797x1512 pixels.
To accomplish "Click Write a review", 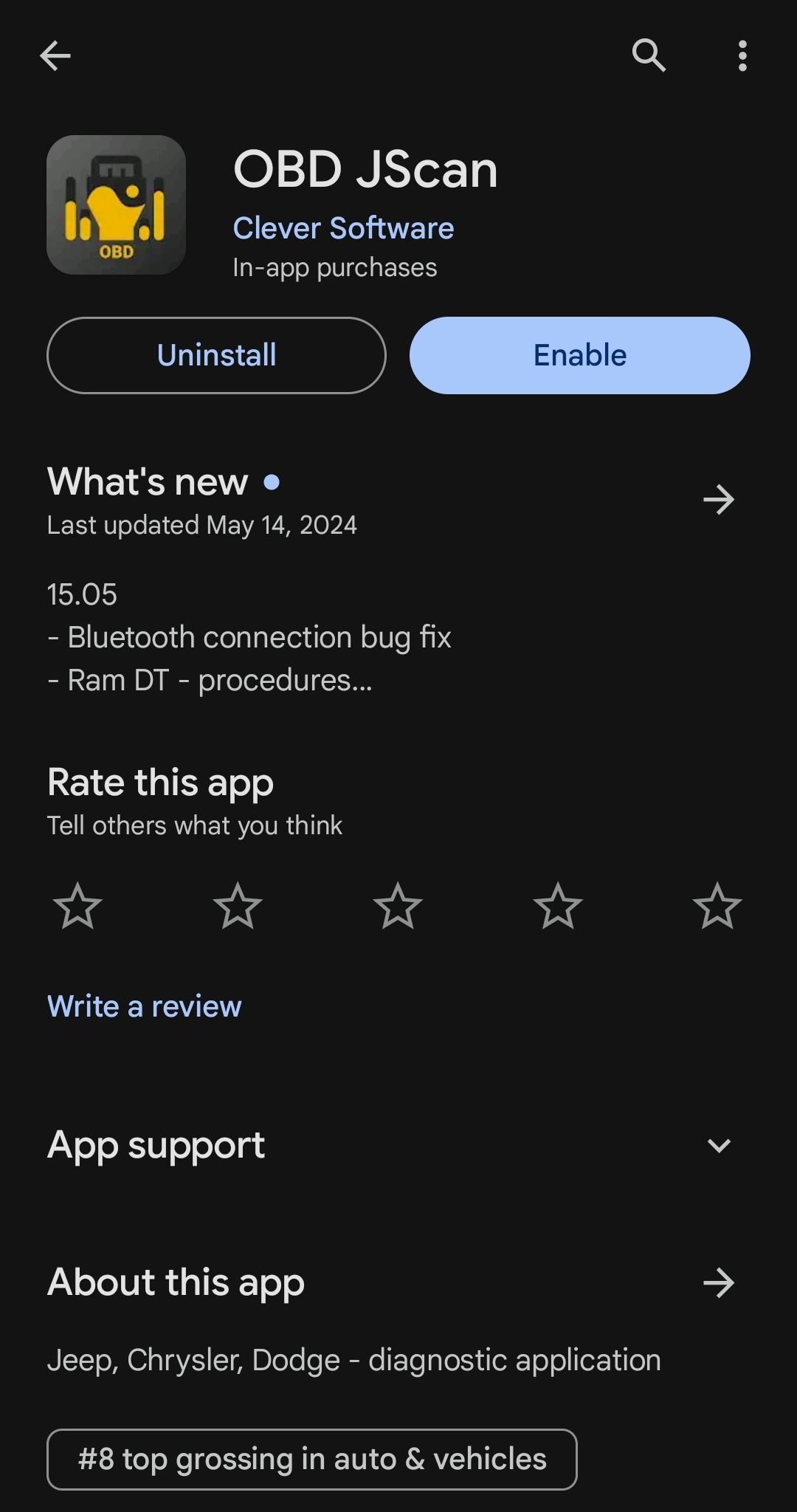I will [143, 1006].
